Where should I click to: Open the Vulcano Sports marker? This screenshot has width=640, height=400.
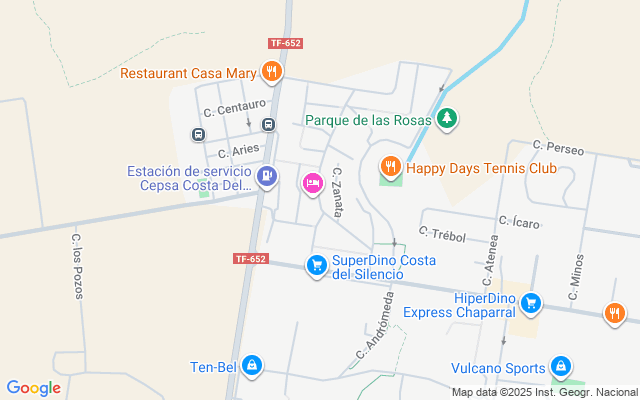(562, 367)
